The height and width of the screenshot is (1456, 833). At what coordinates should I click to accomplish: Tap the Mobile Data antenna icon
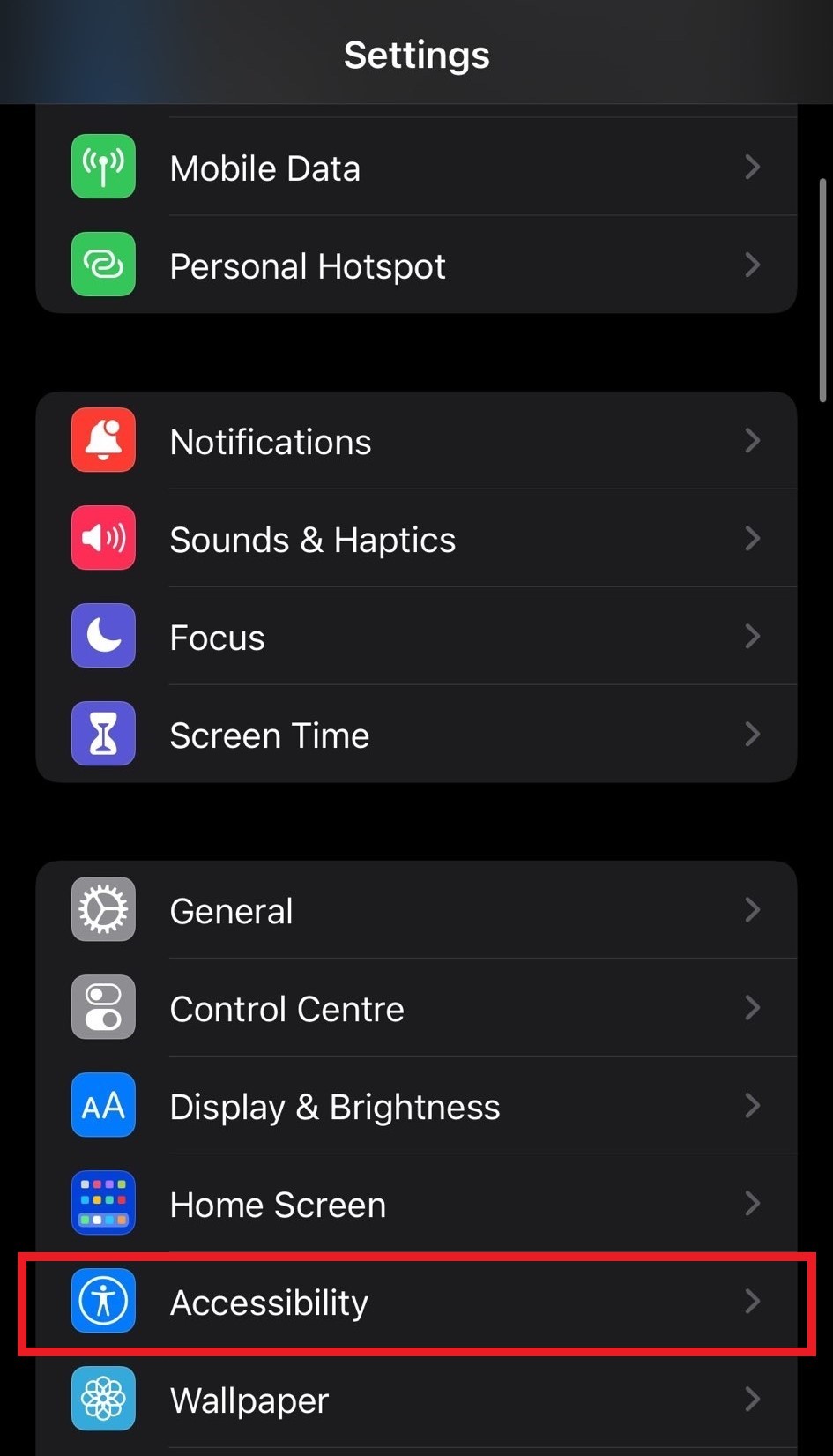(103, 167)
